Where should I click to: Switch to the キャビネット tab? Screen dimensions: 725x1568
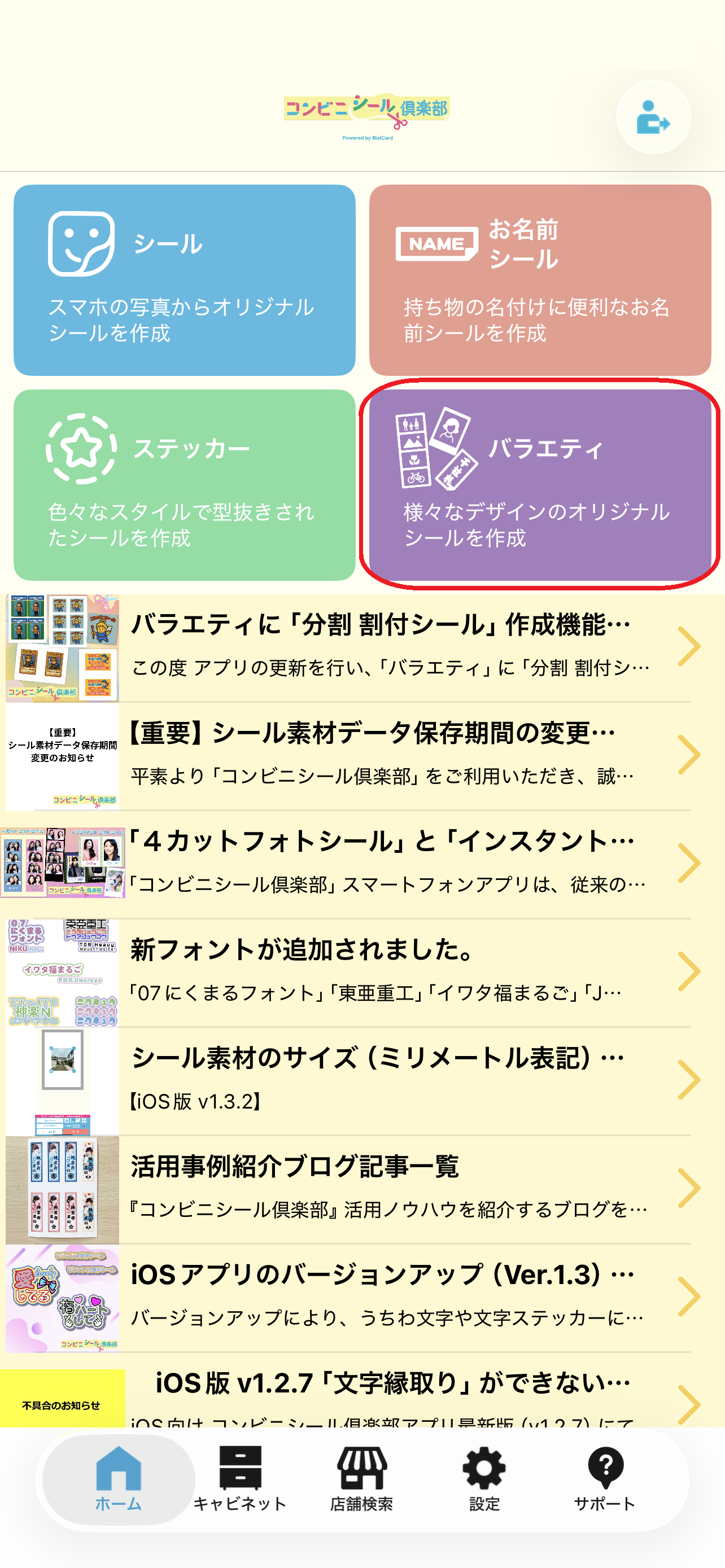pyautogui.click(x=240, y=1479)
